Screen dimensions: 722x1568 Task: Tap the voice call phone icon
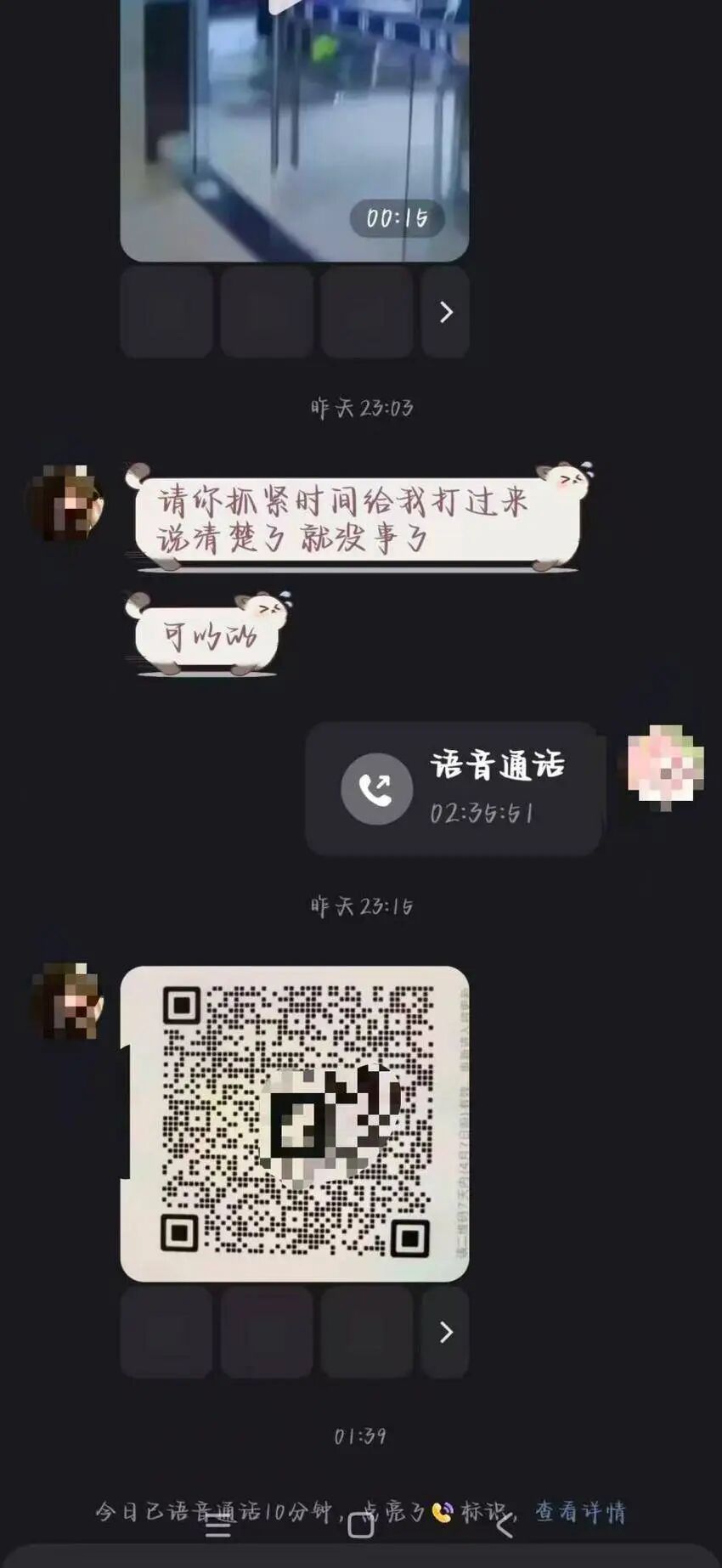(x=377, y=788)
